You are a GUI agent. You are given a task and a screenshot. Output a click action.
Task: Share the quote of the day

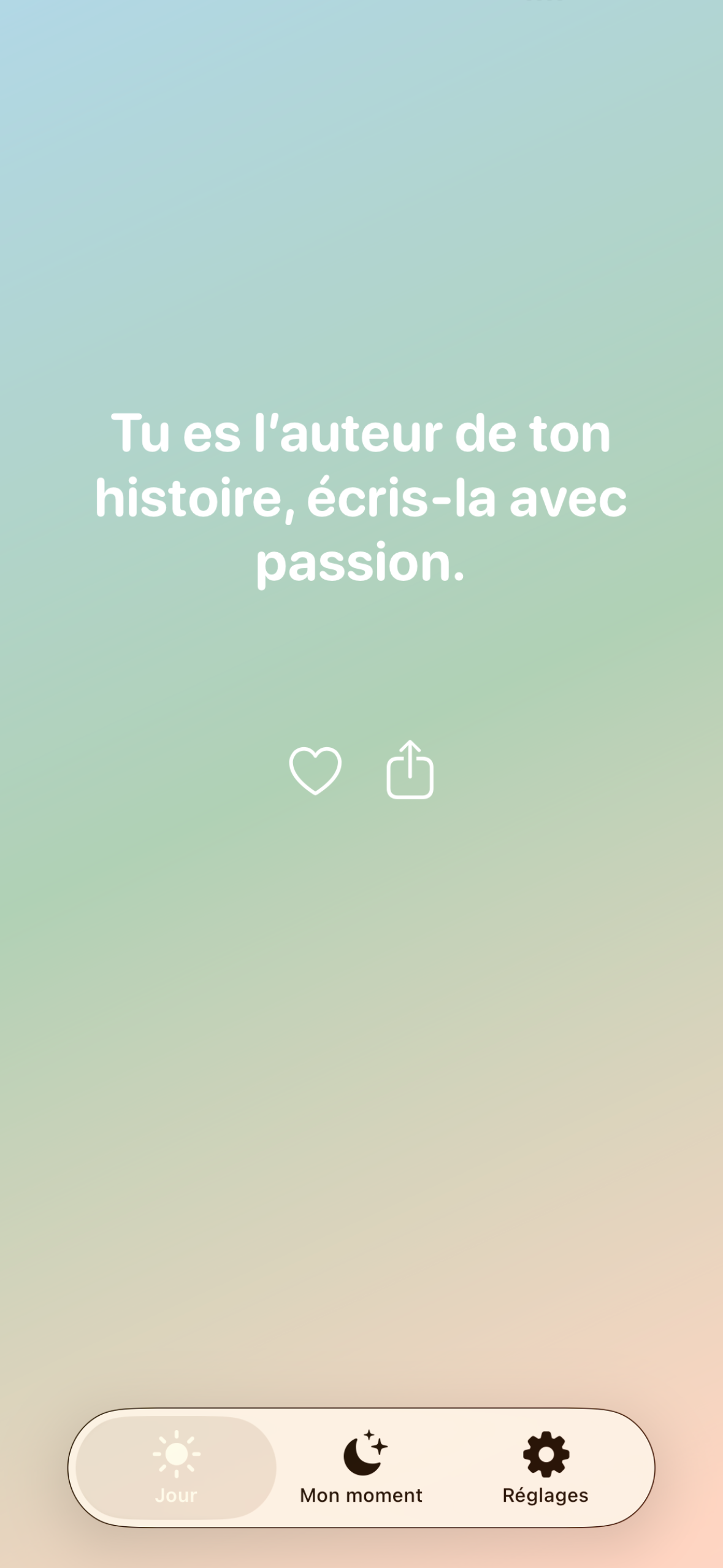pyautogui.click(x=410, y=770)
